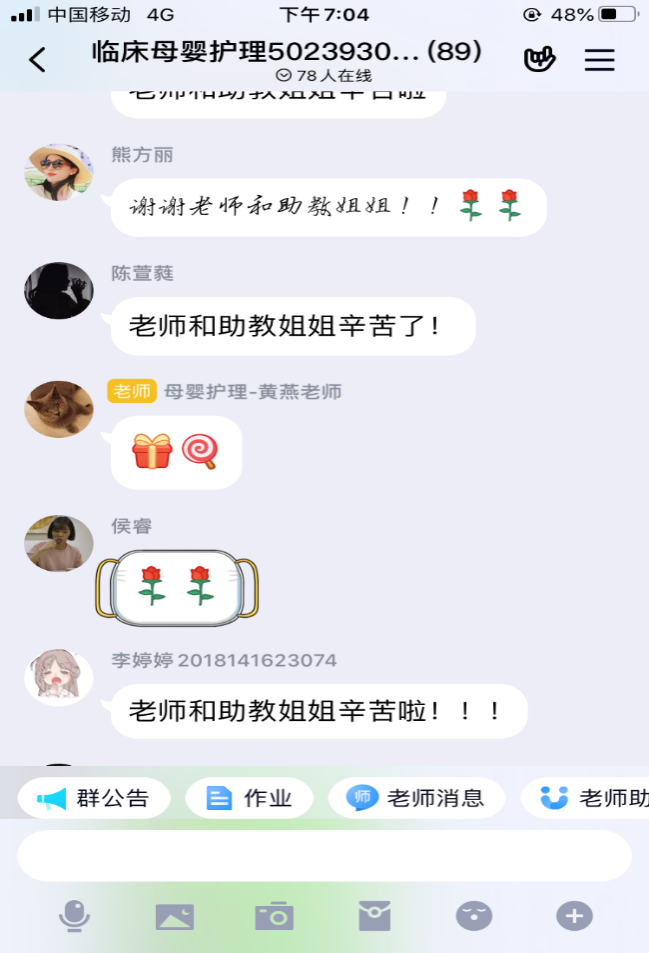Open the group settings menu
The width and height of the screenshot is (649, 953).
point(599,60)
